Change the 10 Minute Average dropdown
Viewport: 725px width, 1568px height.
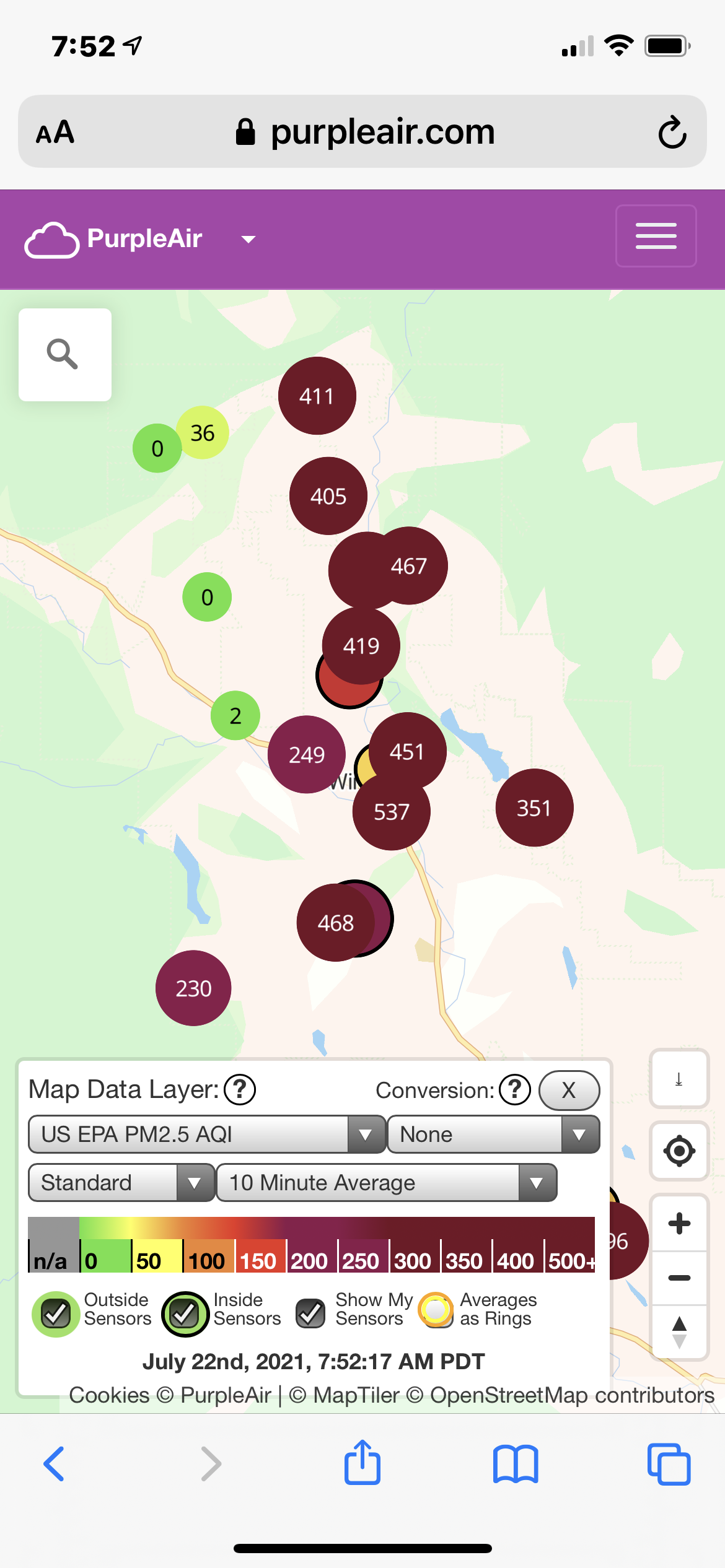pyautogui.click(x=387, y=1183)
